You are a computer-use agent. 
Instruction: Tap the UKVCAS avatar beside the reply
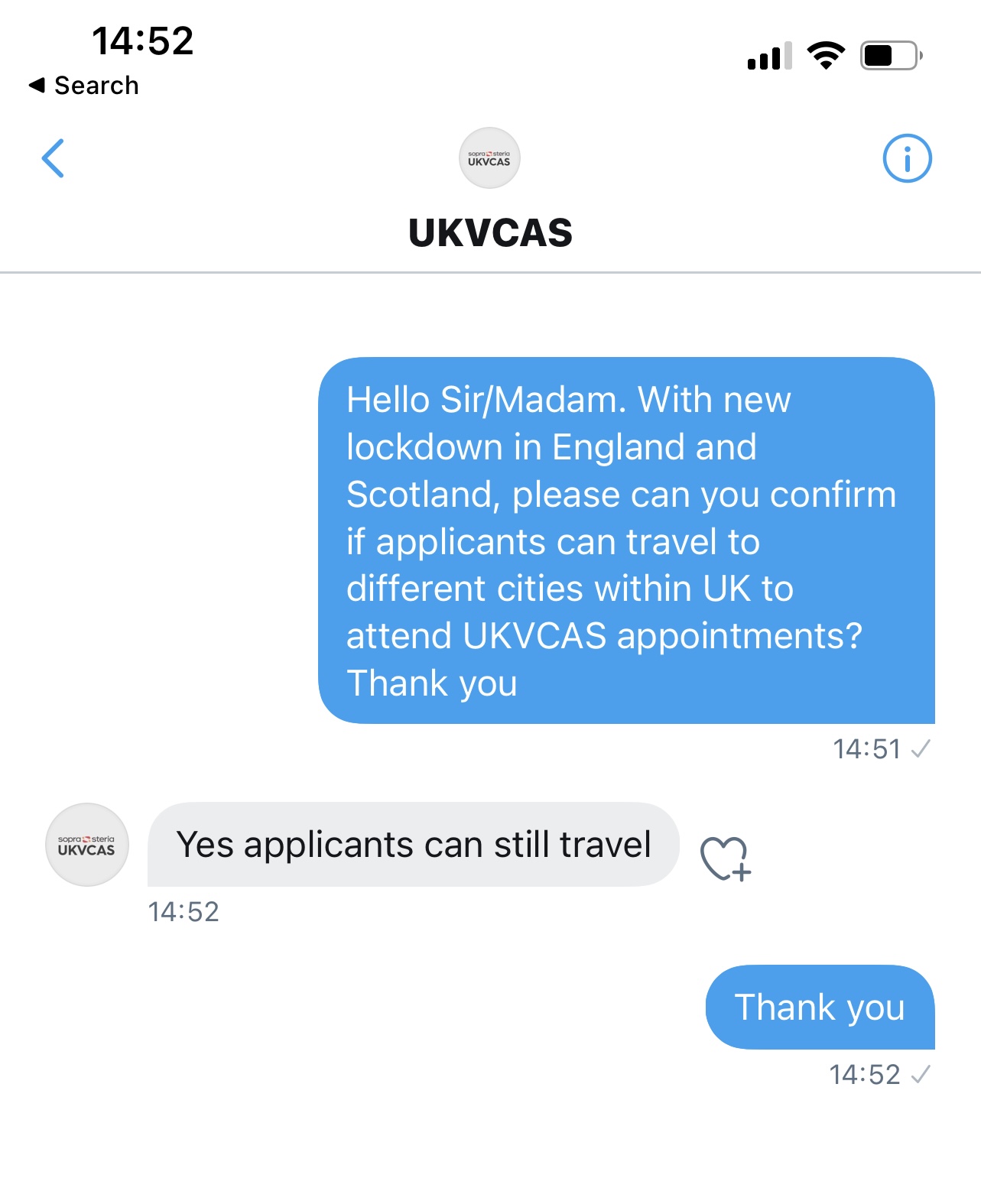point(87,845)
